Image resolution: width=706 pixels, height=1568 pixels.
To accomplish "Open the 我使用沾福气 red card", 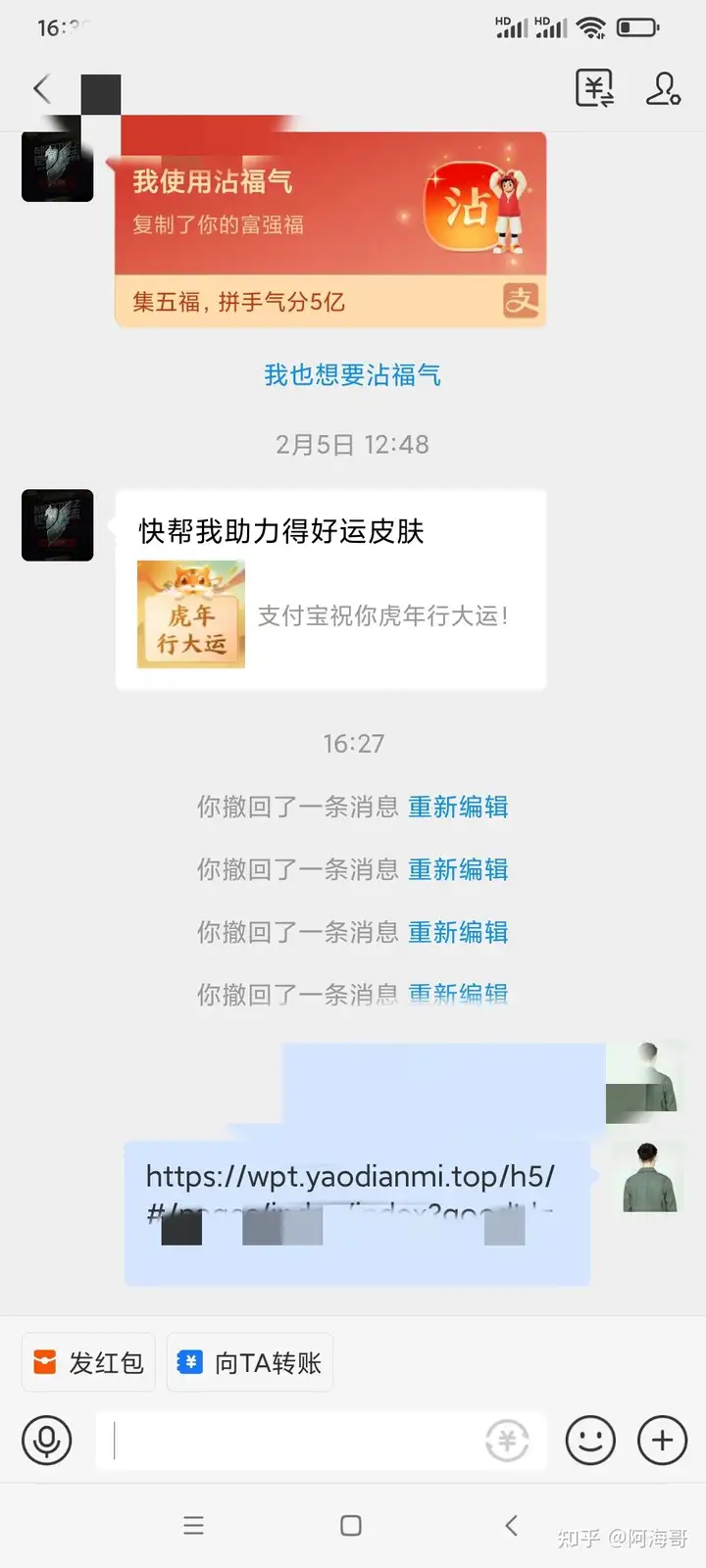I will pyautogui.click(x=330, y=228).
